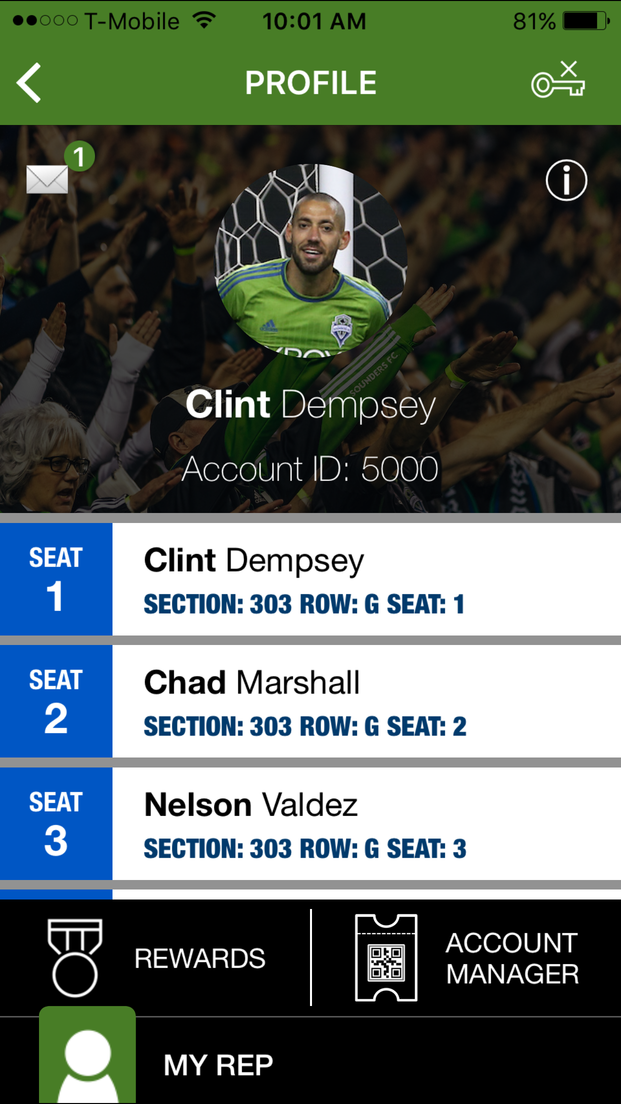Screen dimensions: 621x1104
Task: Open Account Manager
Action: pos(467,958)
